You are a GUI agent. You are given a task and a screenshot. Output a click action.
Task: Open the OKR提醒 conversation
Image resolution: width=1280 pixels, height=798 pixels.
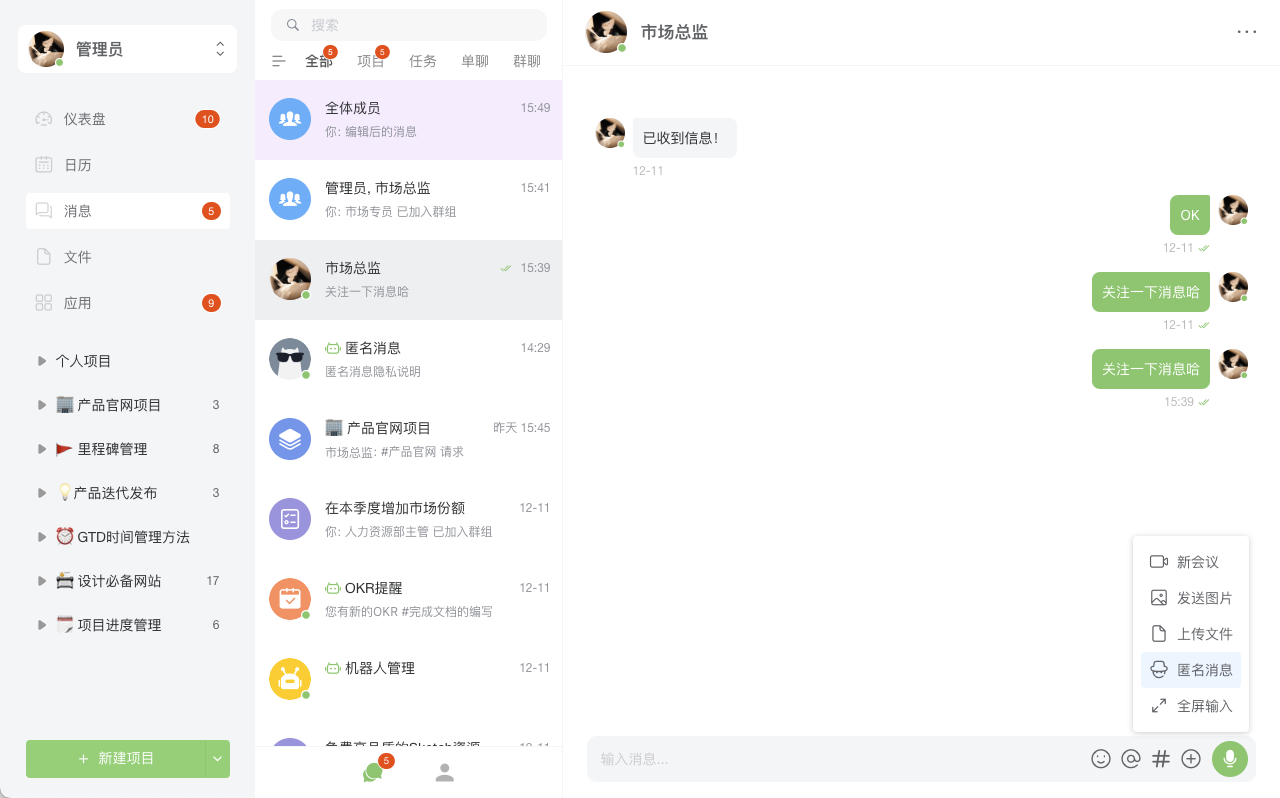click(x=408, y=600)
